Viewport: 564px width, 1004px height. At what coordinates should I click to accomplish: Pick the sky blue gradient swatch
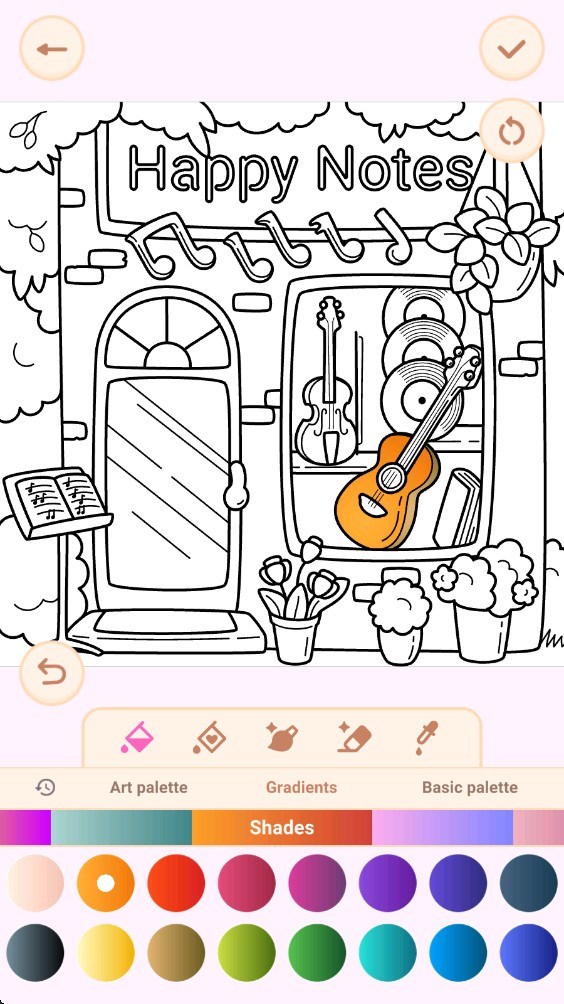[x=458, y=953]
